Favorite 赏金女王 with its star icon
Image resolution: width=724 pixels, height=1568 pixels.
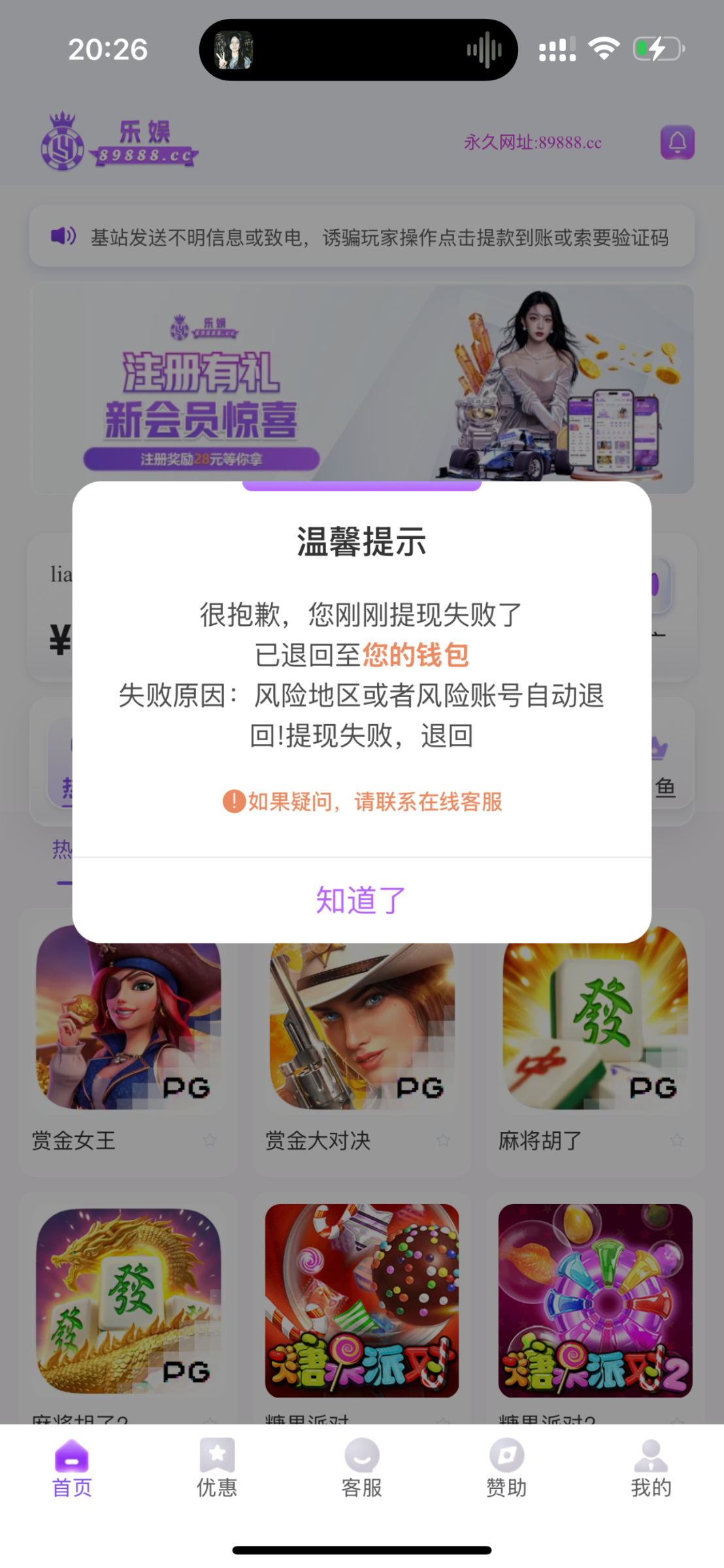coord(210,1140)
